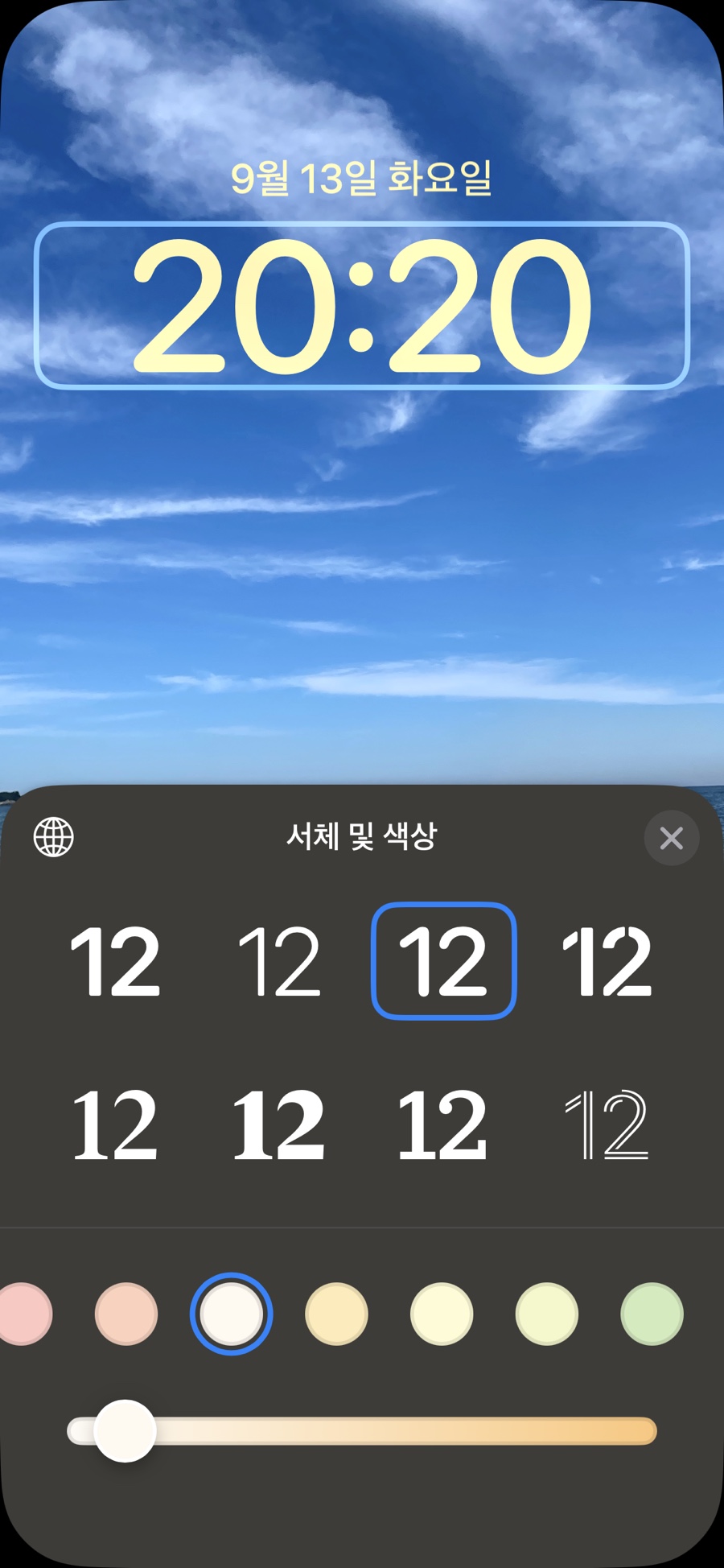724x1568 pixels.
Task: Select the heavy bold serif font
Action: [x=279, y=1124]
